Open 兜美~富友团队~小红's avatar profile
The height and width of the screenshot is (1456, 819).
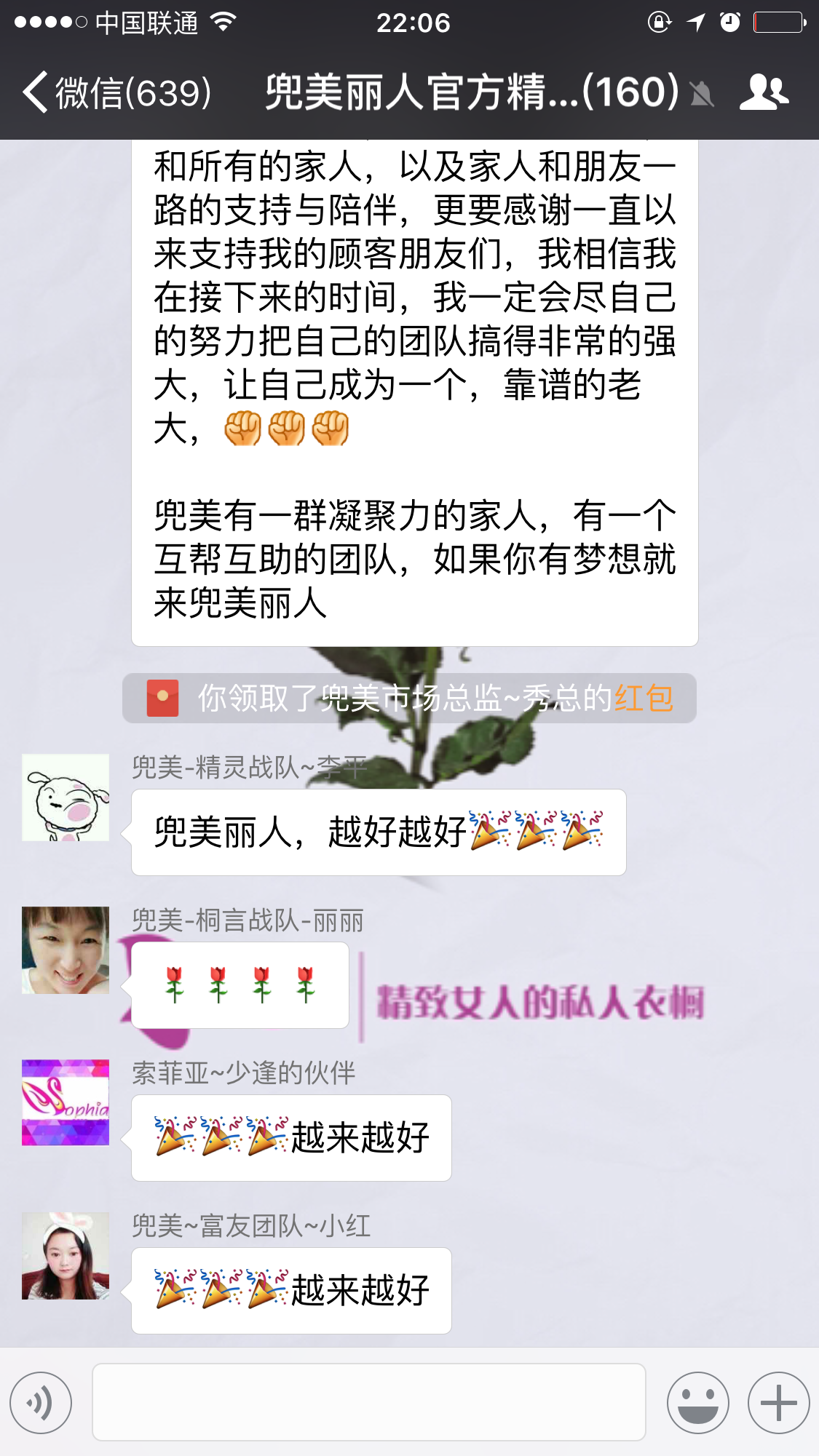pyautogui.click(x=66, y=1256)
